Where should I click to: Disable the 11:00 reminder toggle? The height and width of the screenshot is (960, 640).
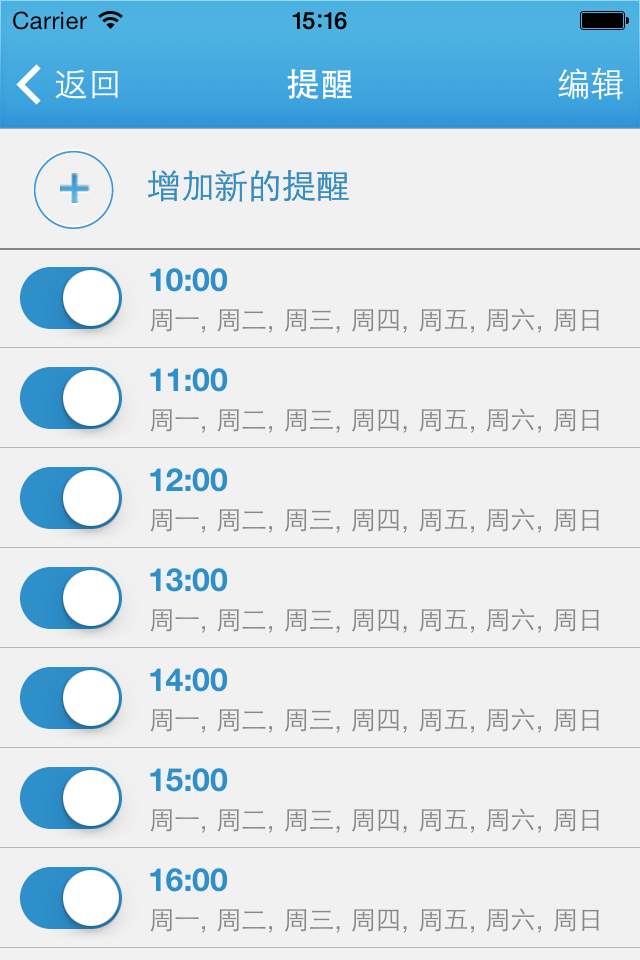point(71,398)
